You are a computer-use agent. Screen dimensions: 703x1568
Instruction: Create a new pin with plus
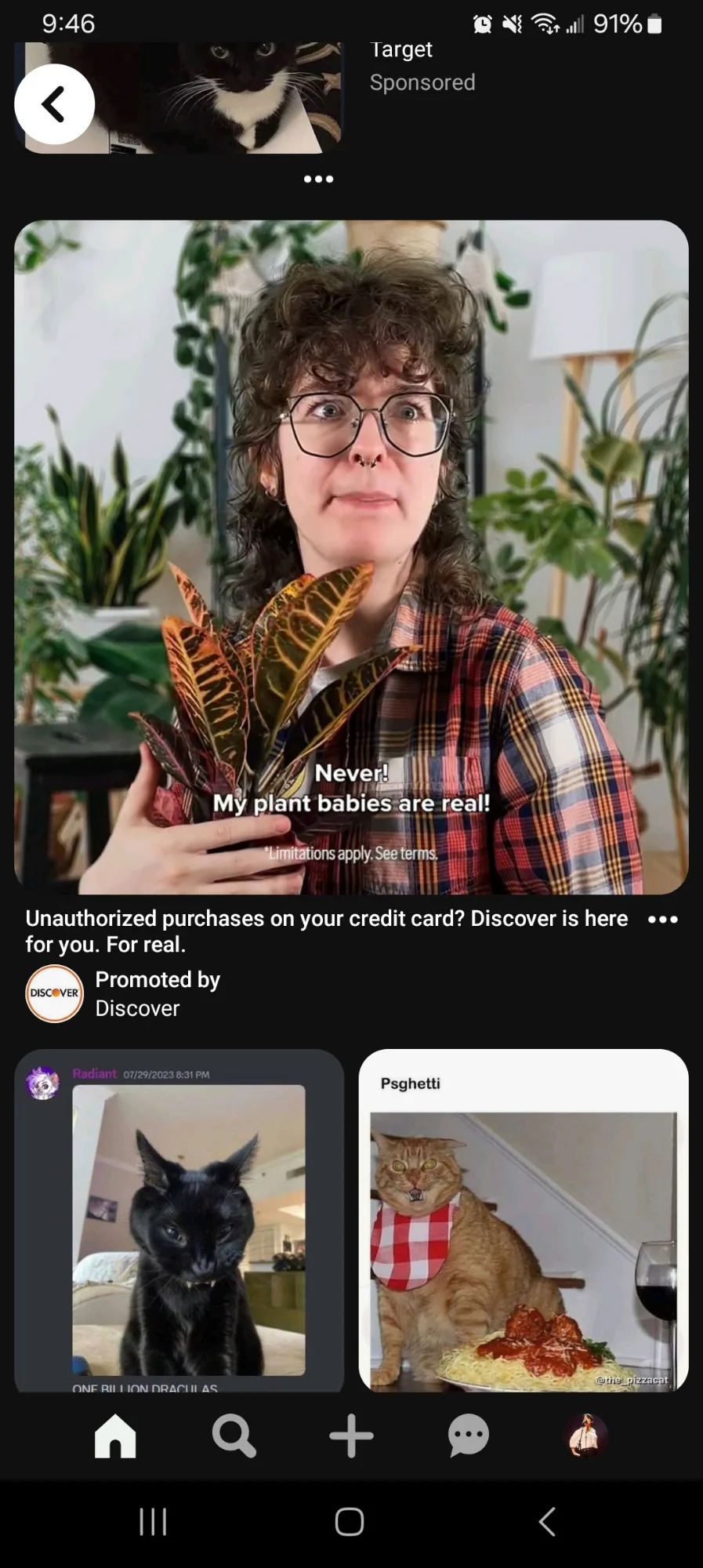351,1436
